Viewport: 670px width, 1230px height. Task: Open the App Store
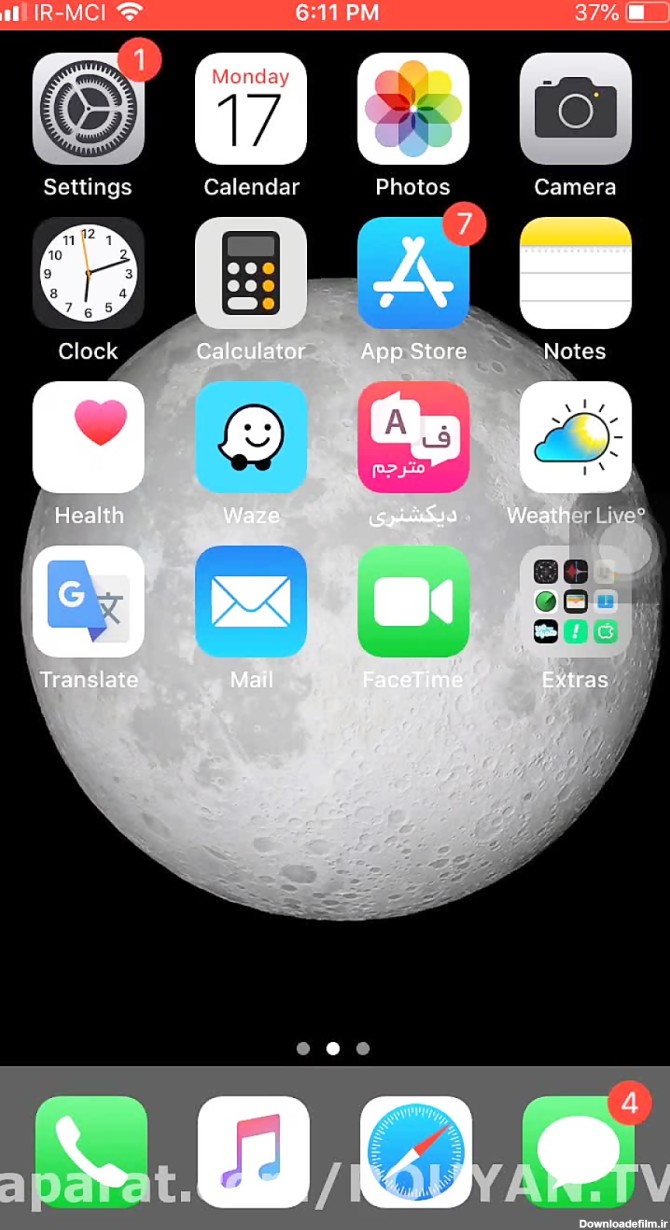tap(413, 273)
